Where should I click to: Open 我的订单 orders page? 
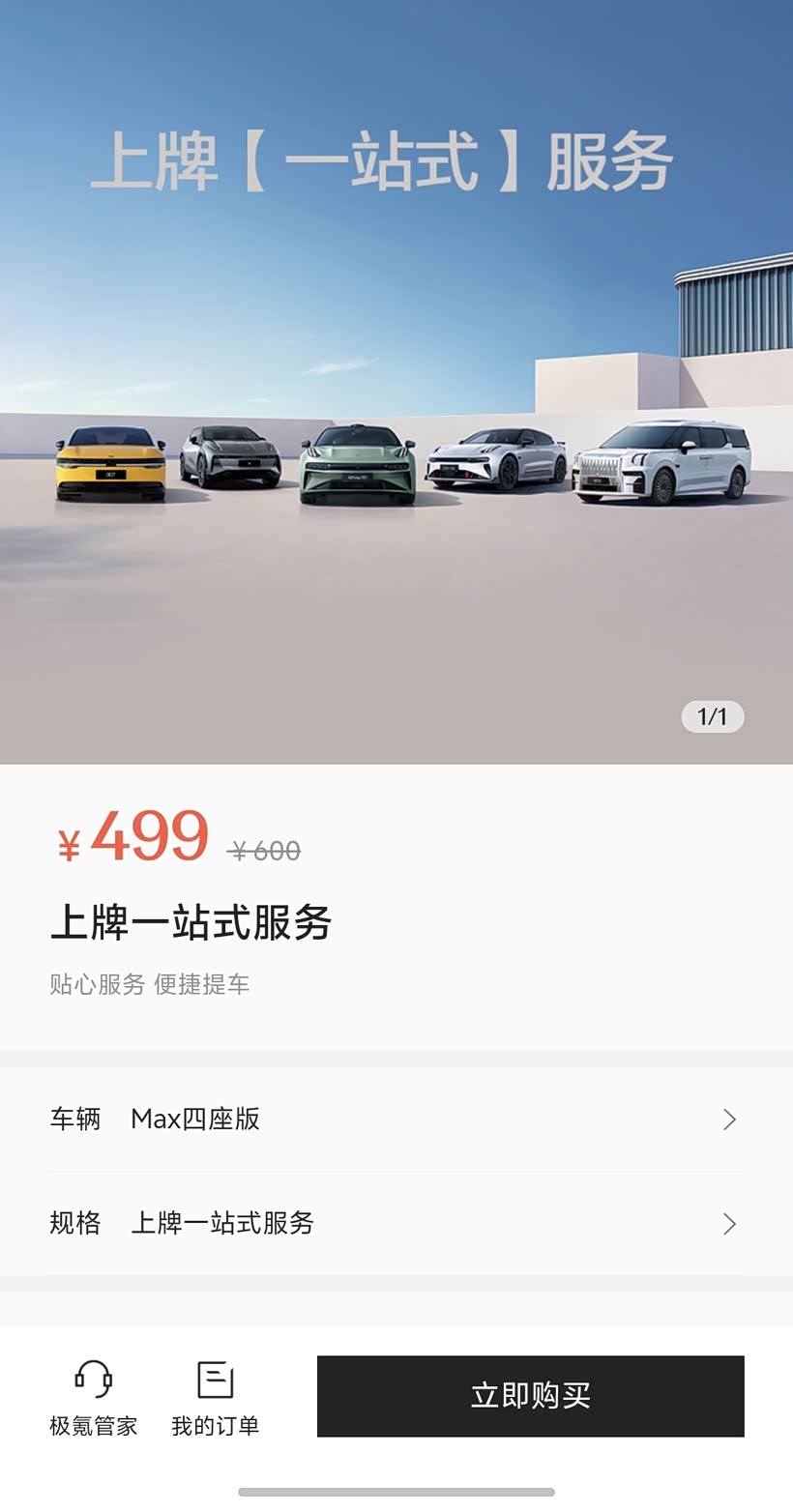point(215,1397)
